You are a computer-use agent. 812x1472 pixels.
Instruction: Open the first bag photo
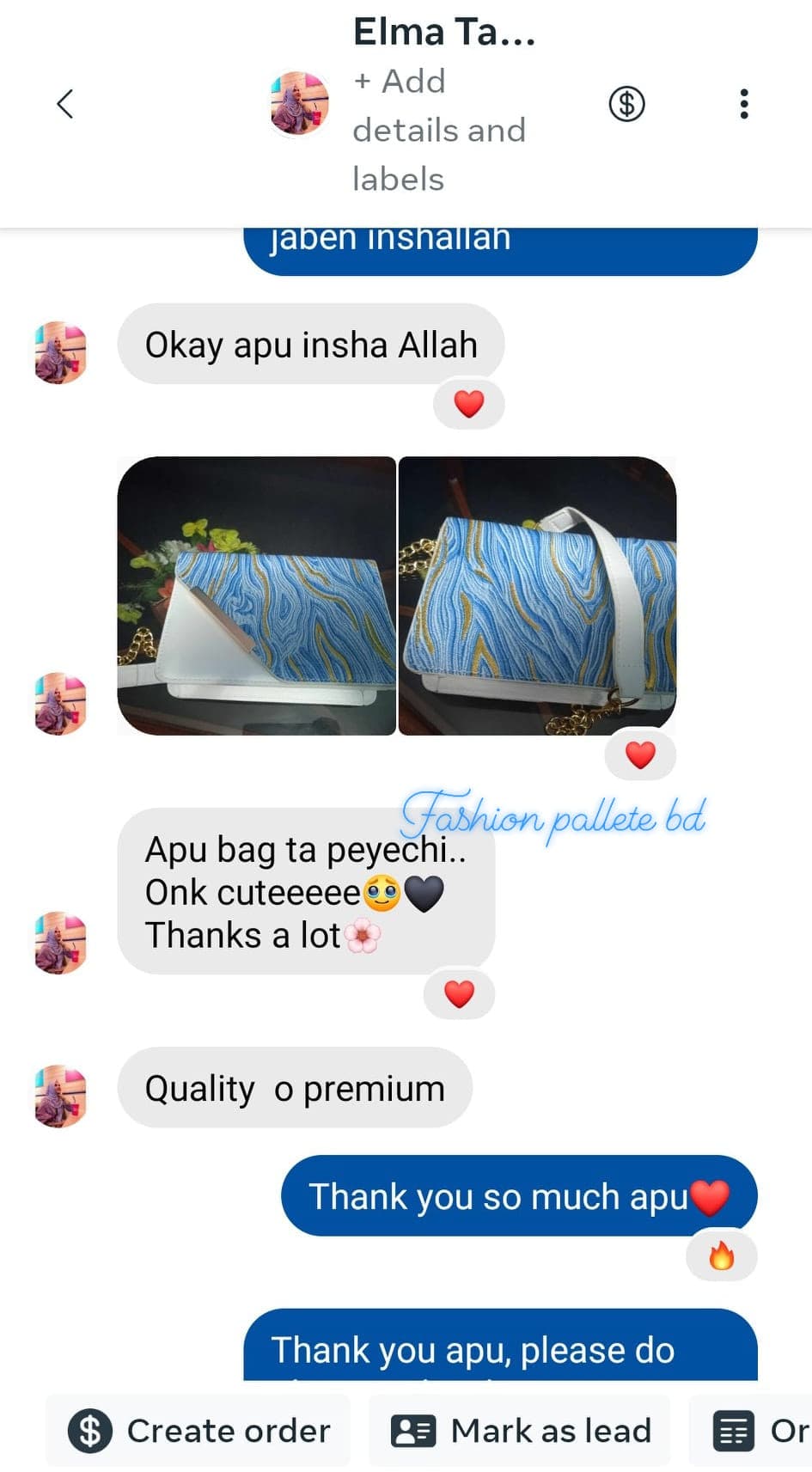coord(256,596)
